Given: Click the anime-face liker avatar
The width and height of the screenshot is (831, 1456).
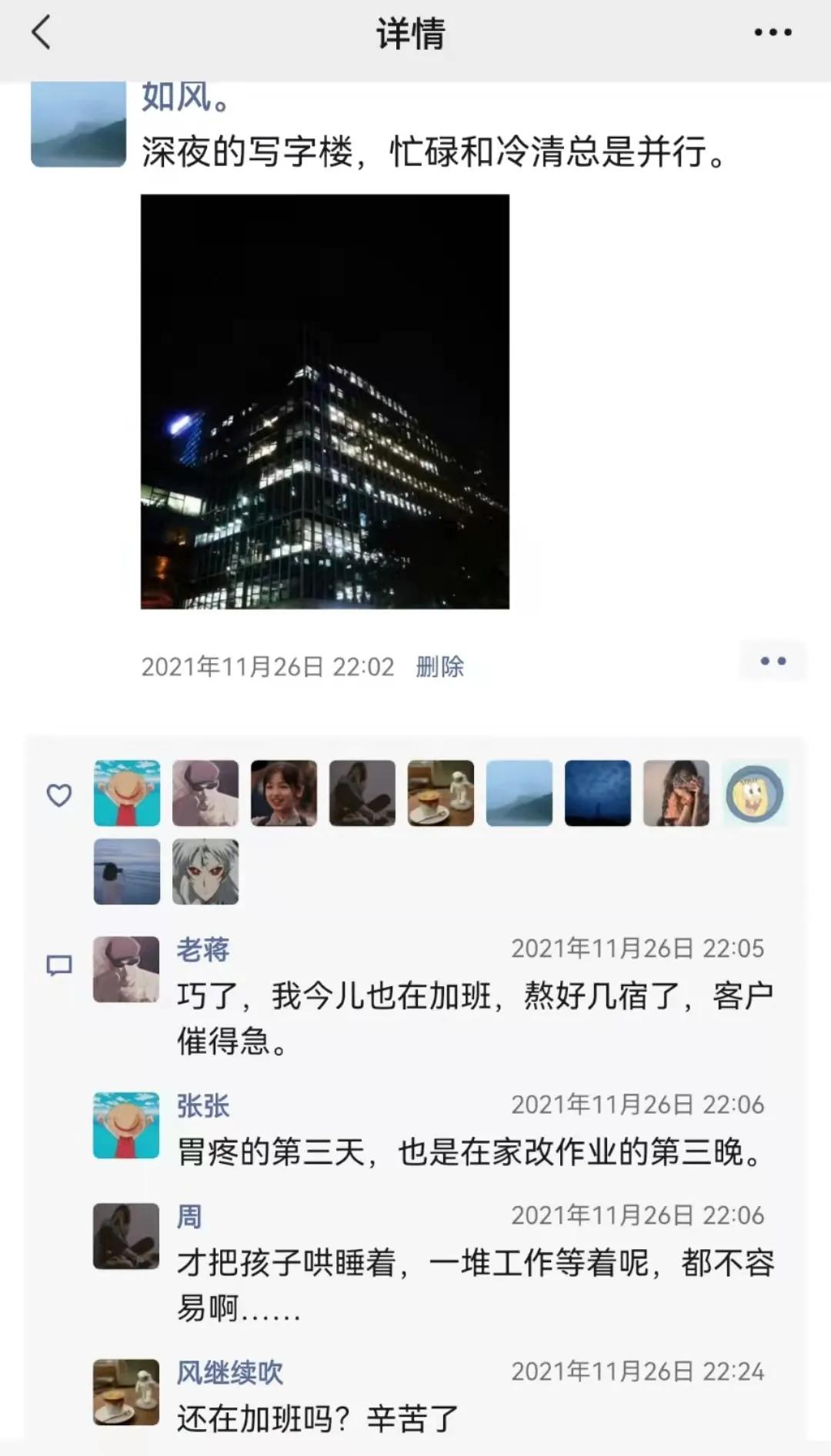Looking at the screenshot, I should (205, 871).
